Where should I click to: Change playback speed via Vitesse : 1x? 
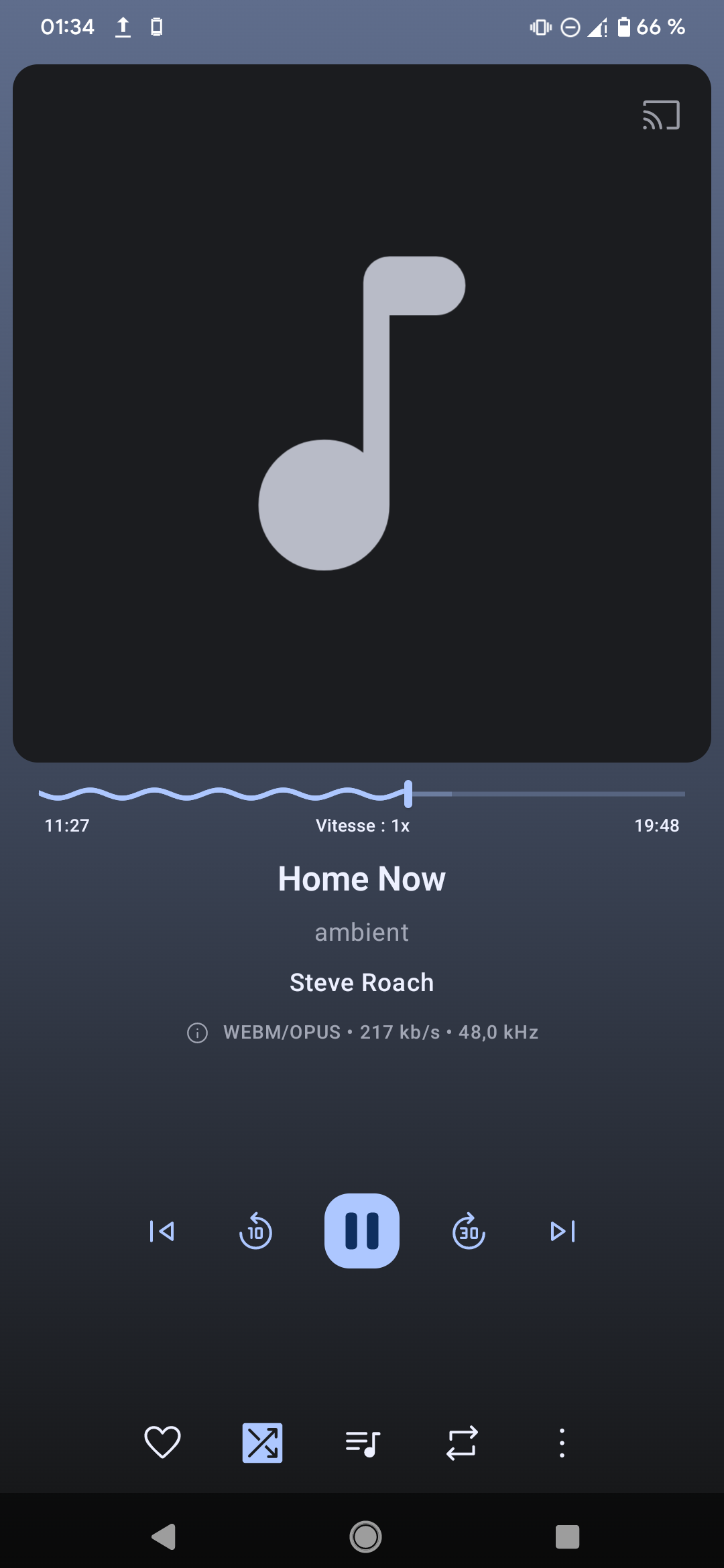point(363,826)
